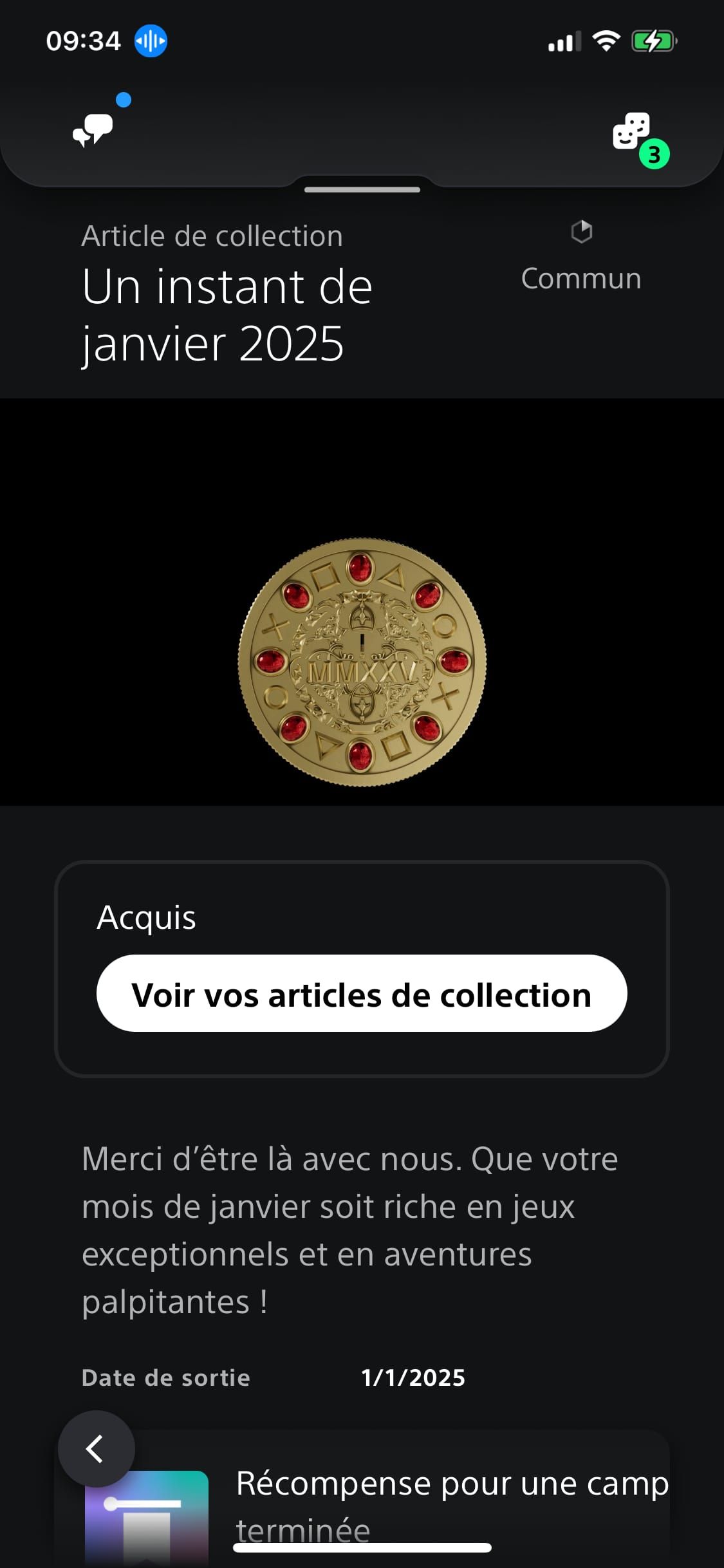View the January 2025 coin image

point(362,662)
